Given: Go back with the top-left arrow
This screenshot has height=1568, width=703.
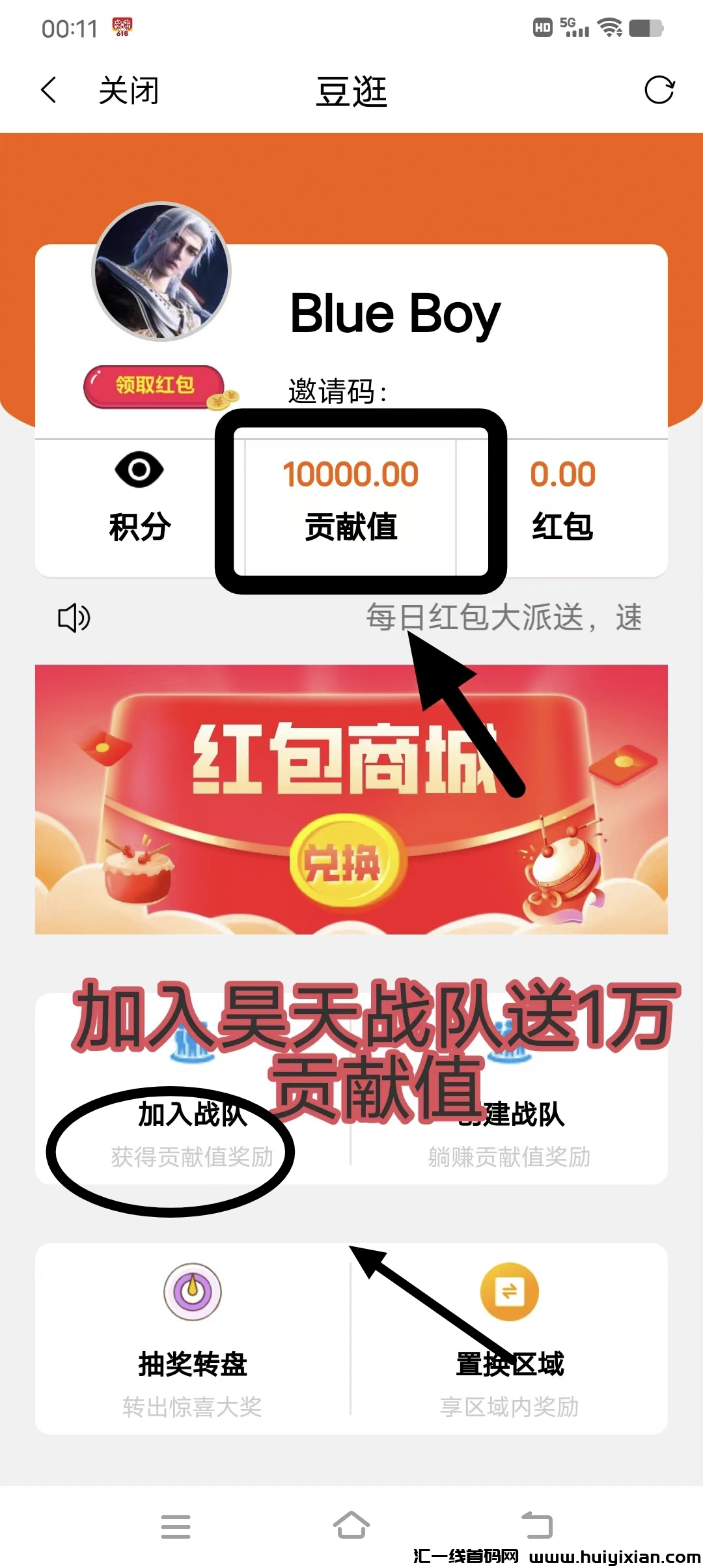Looking at the screenshot, I should 49,90.
